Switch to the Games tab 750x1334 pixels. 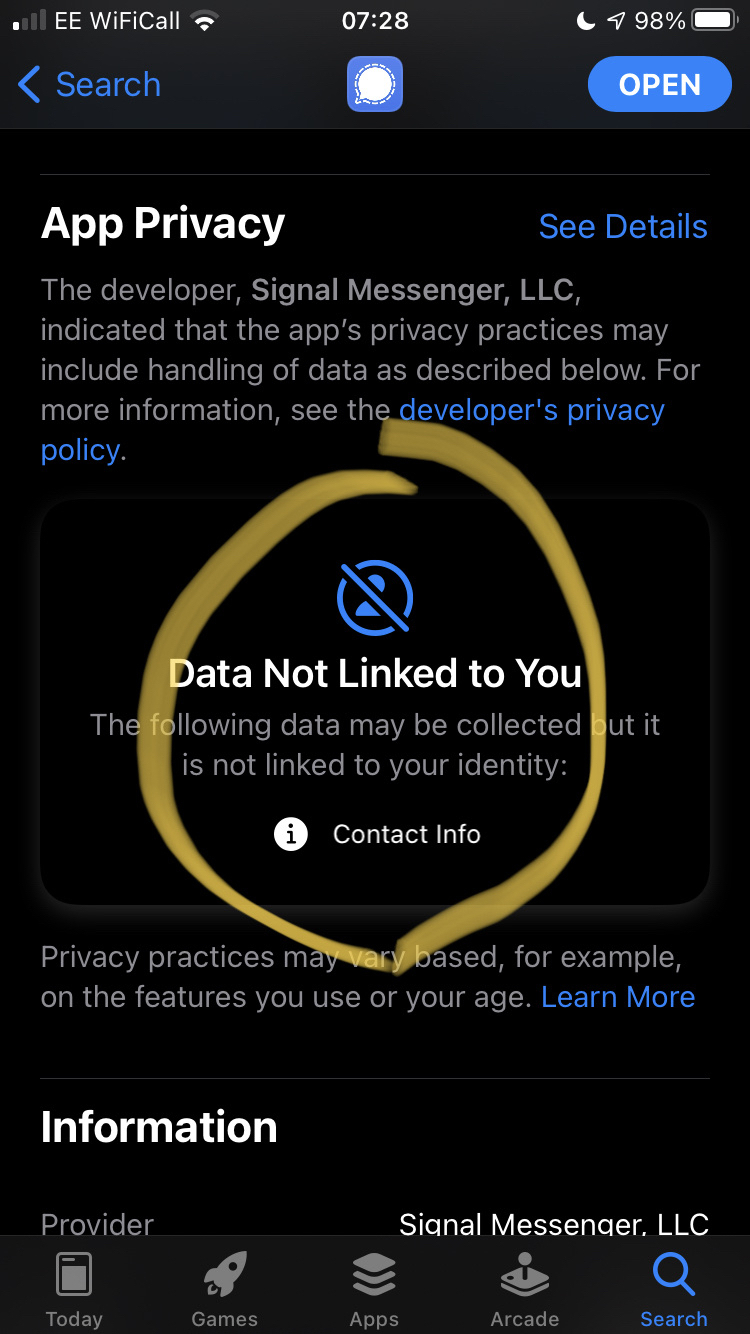tap(225, 1290)
